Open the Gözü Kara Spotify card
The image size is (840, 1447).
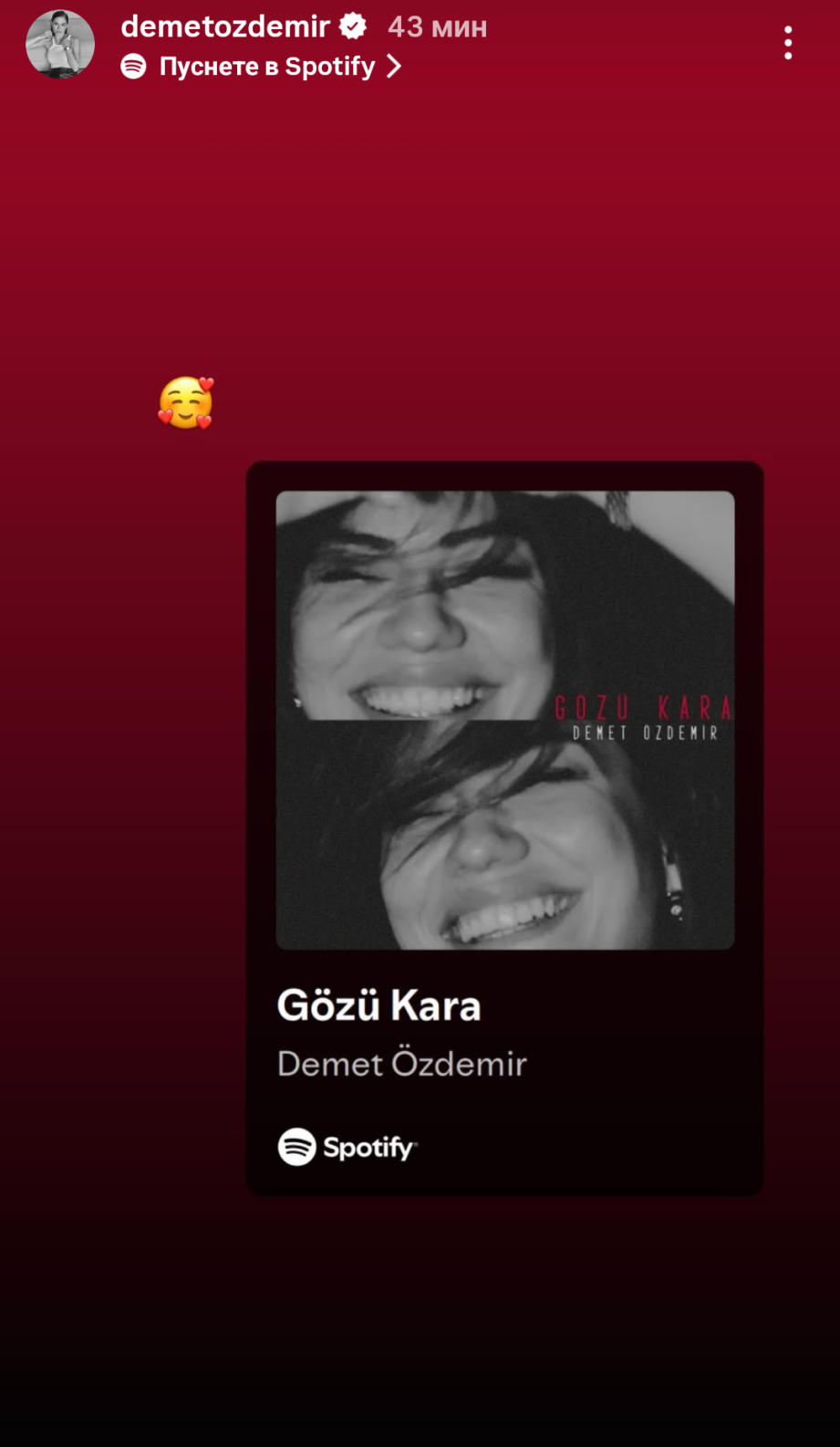[x=504, y=828]
